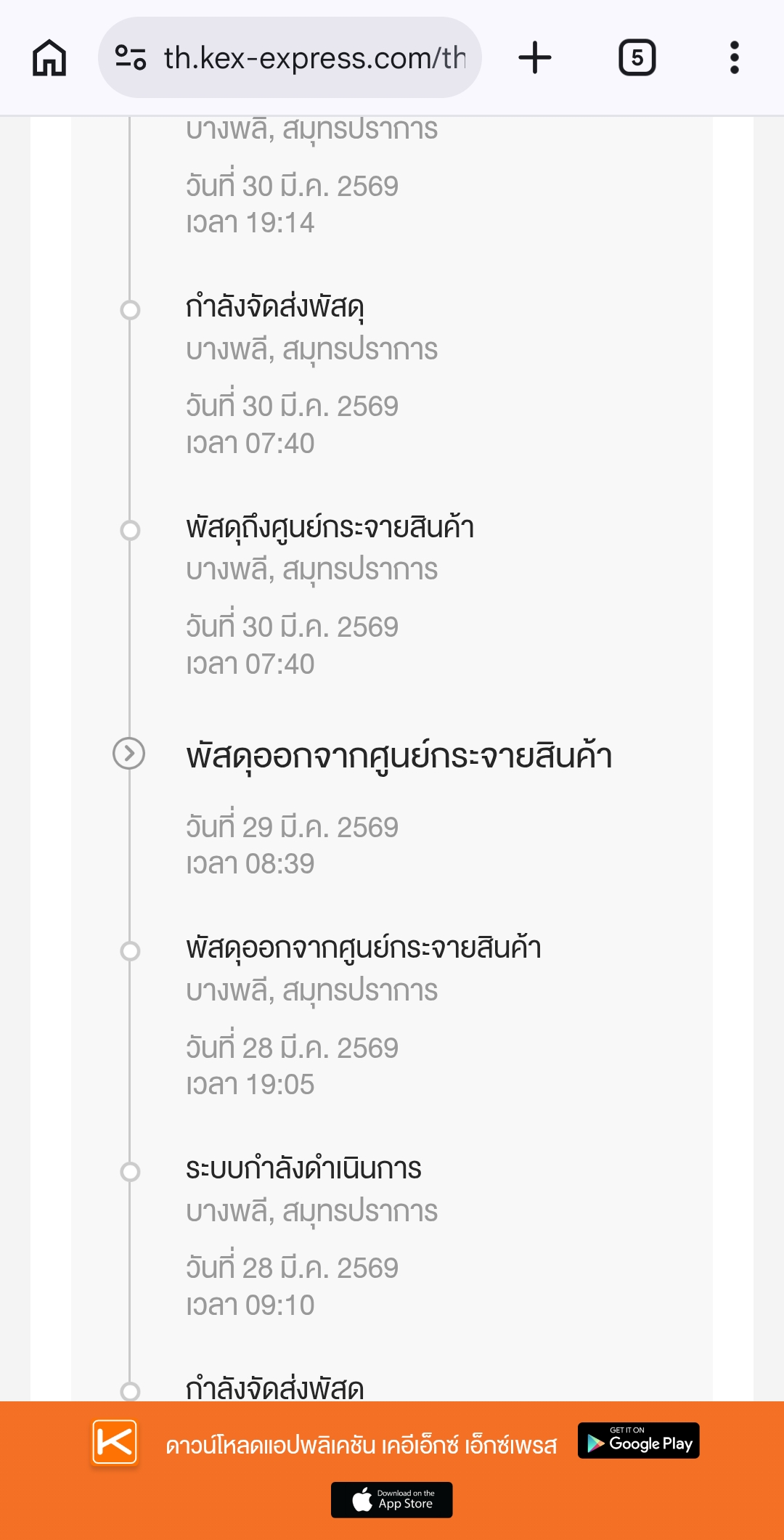Viewport: 784px width, 1540px height.
Task: Open the browser overflow menu
Action: [x=735, y=57]
